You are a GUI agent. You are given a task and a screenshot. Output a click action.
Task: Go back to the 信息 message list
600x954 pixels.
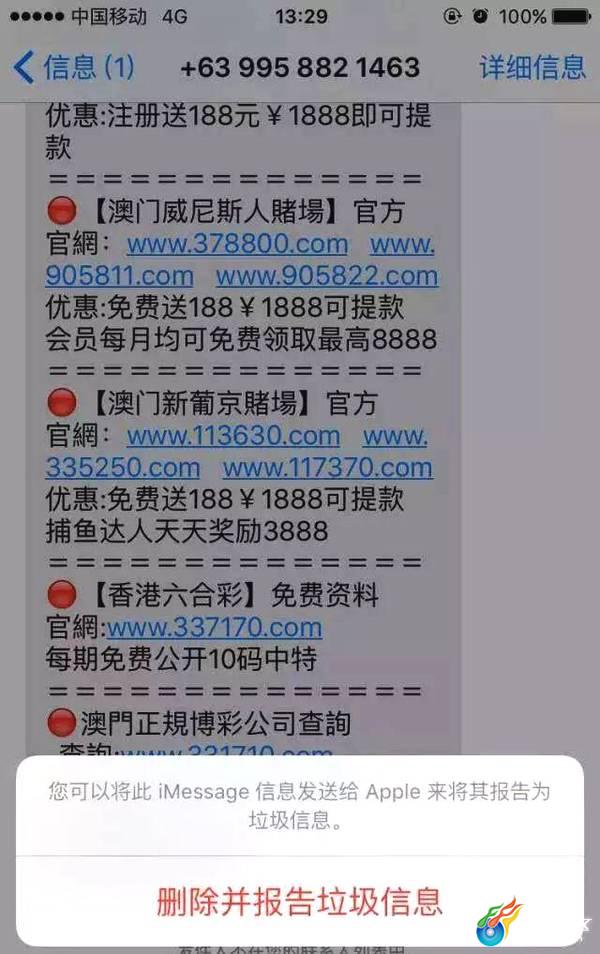pos(72,68)
